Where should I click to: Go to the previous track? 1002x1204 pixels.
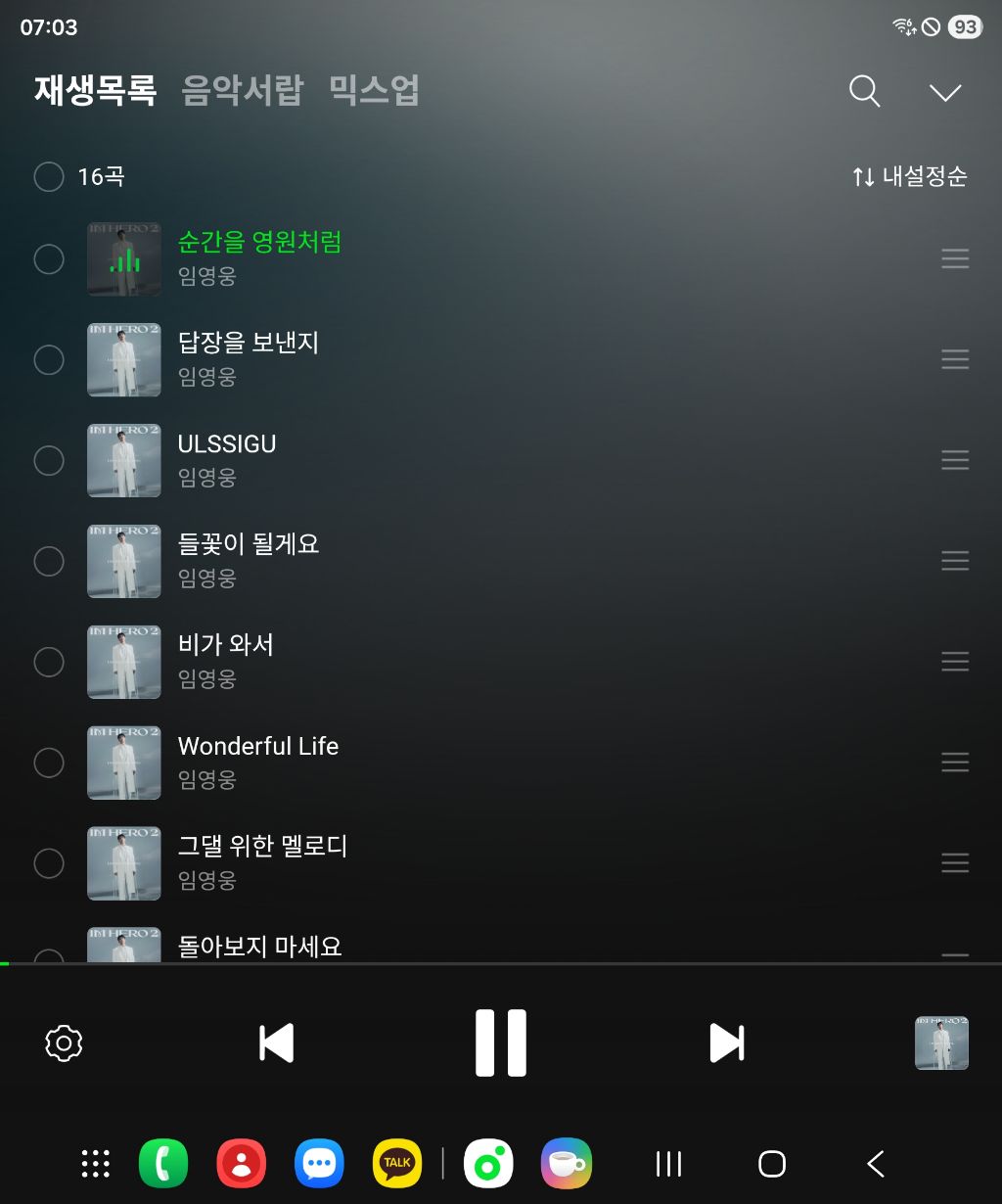coord(276,1043)
